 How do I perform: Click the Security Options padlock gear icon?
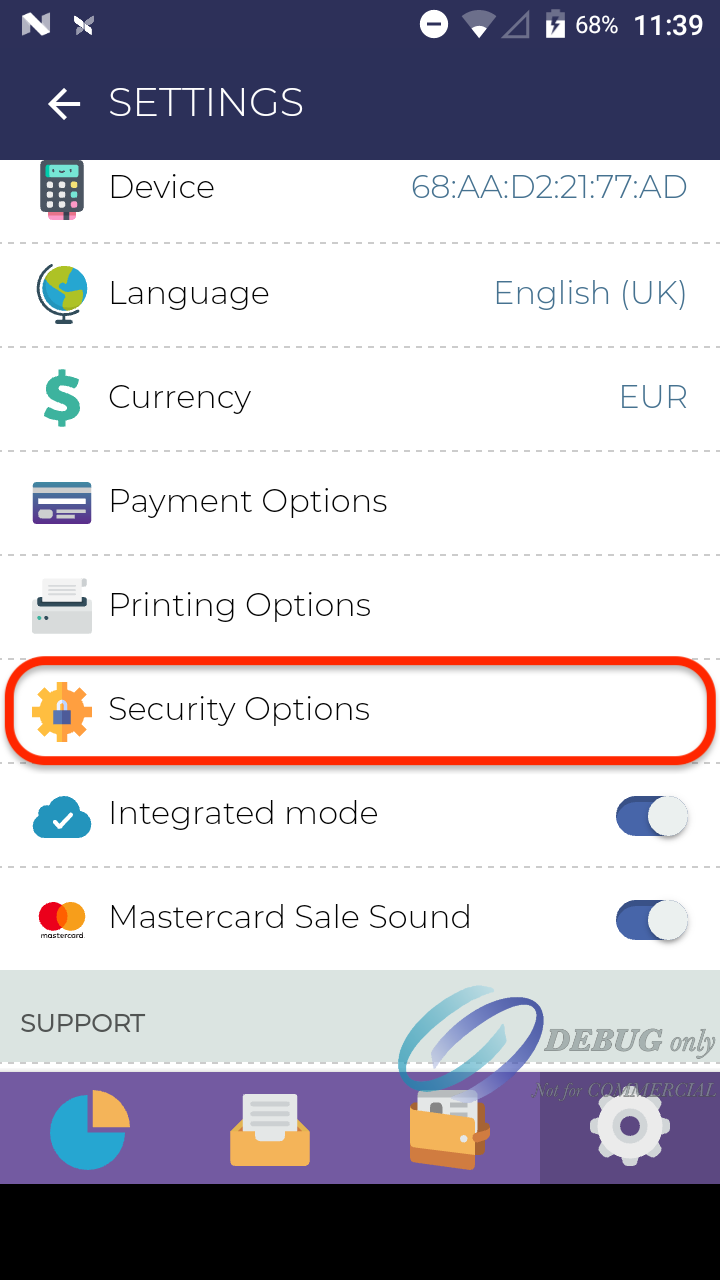click(x=61, y=710)
